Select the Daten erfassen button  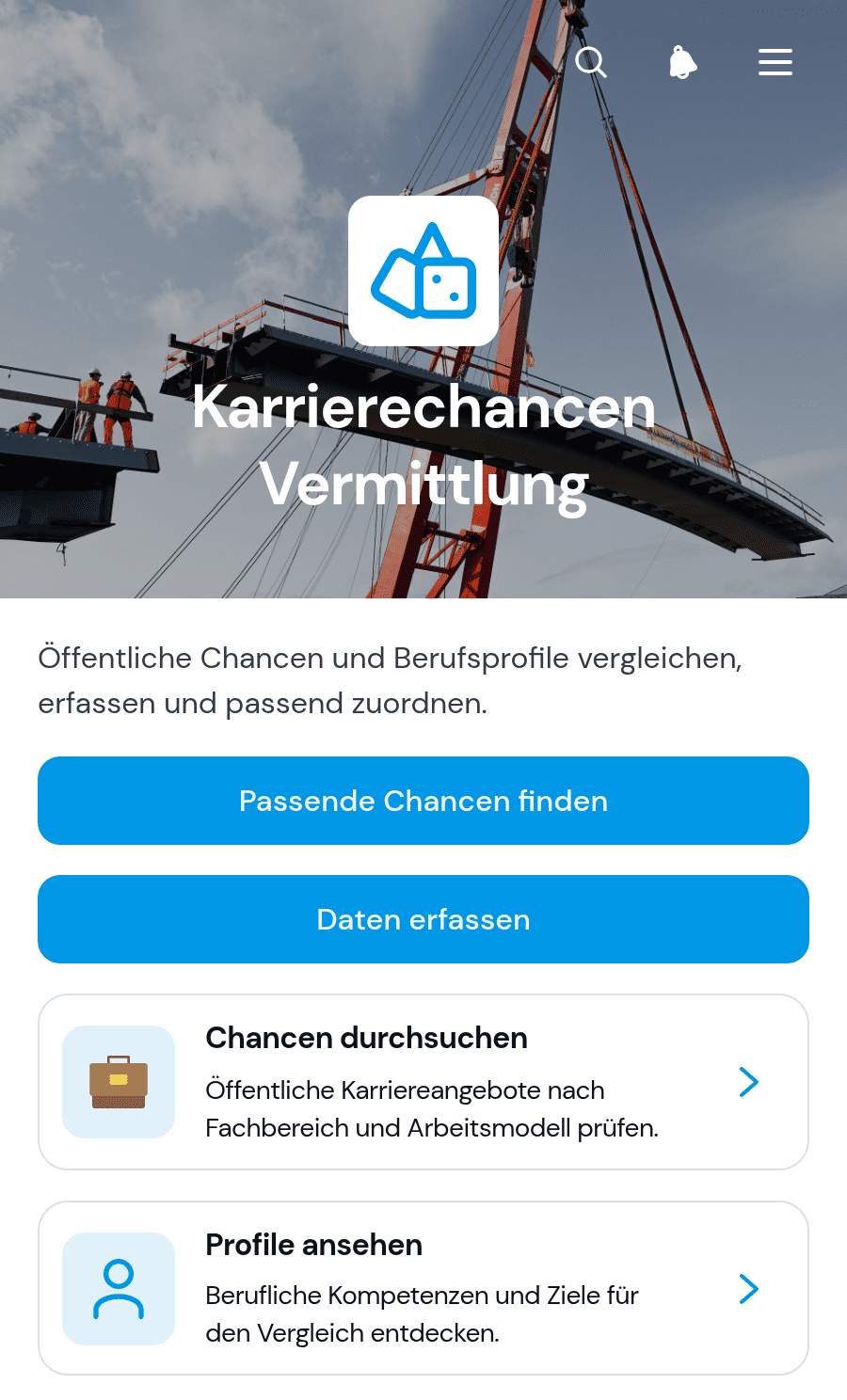coord(423,919)
